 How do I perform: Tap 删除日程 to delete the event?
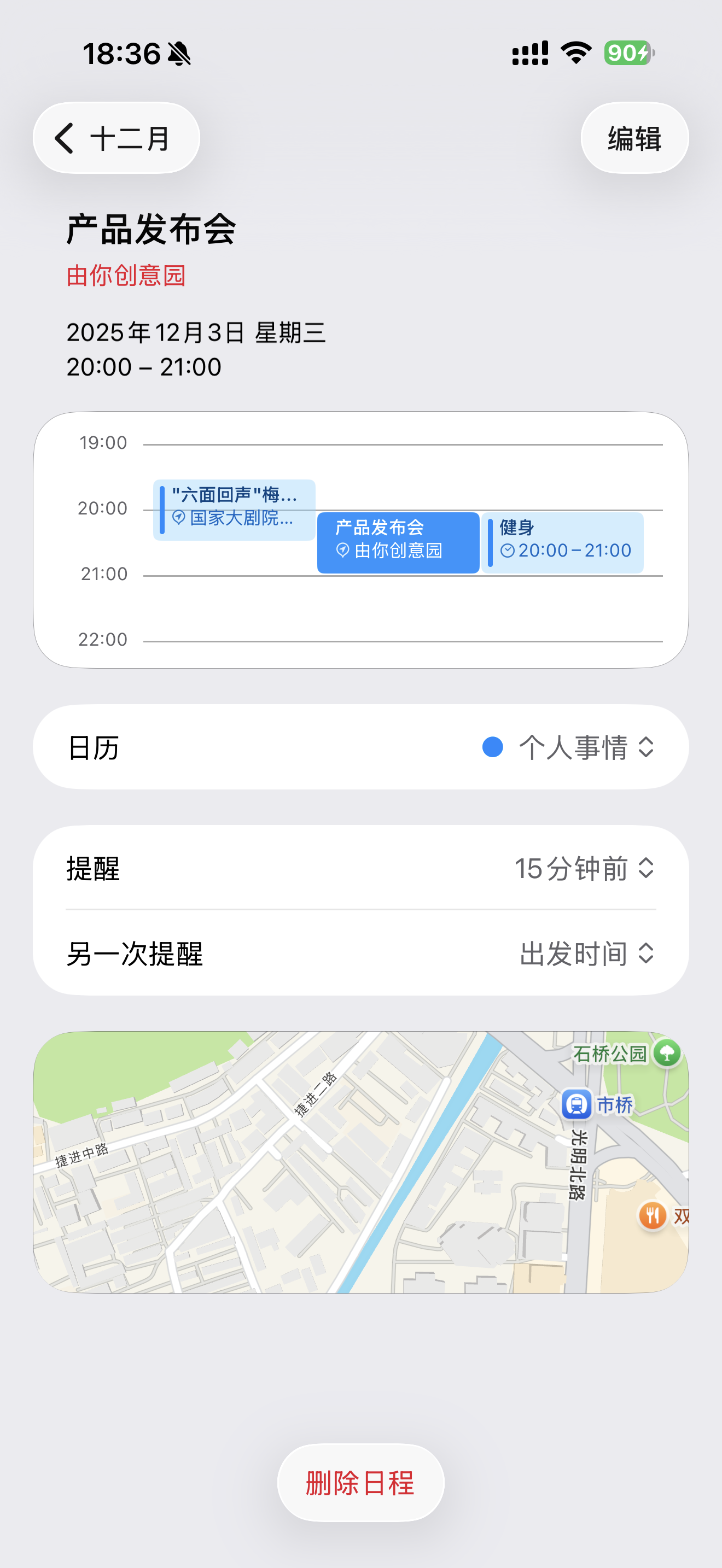(361, 1483)
